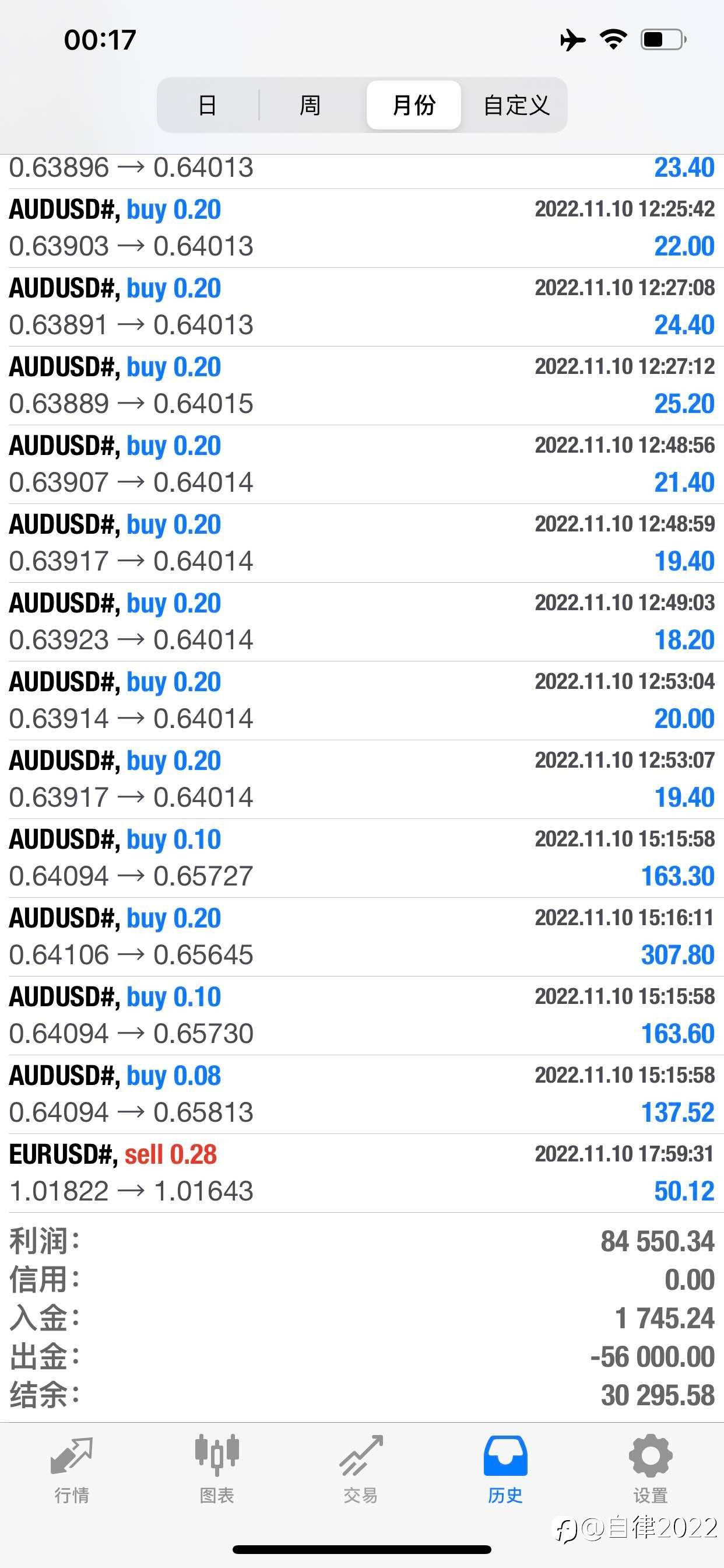Switch to the 日 period filter
Screen dimensions: 724x1568
tap(208, 106)
